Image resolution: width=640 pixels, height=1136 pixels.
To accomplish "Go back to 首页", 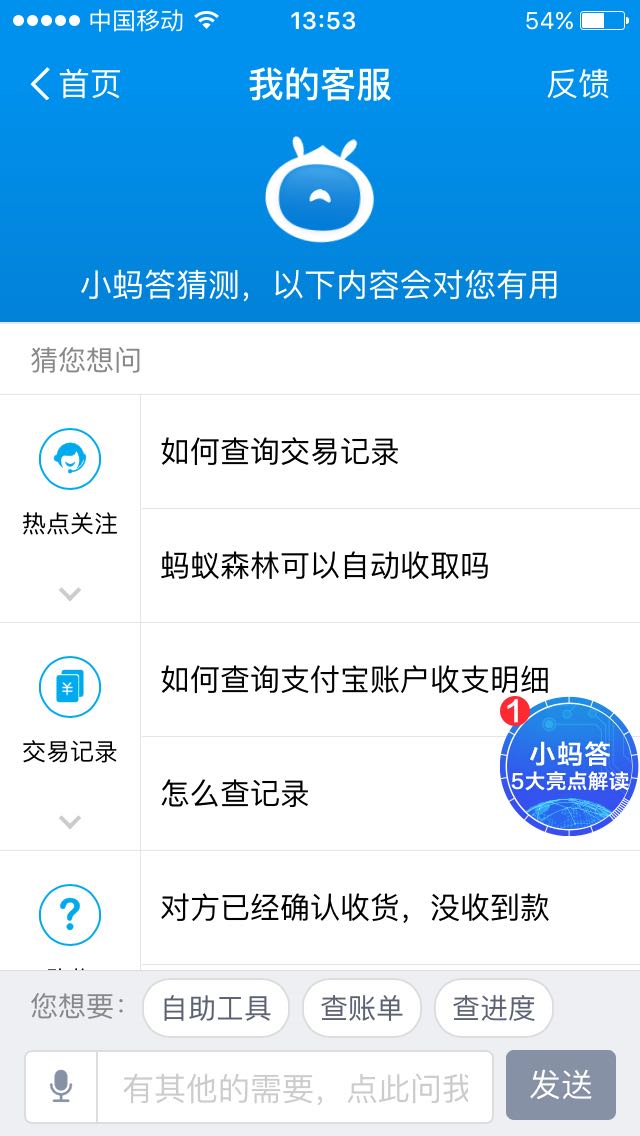I will [75, 84].
